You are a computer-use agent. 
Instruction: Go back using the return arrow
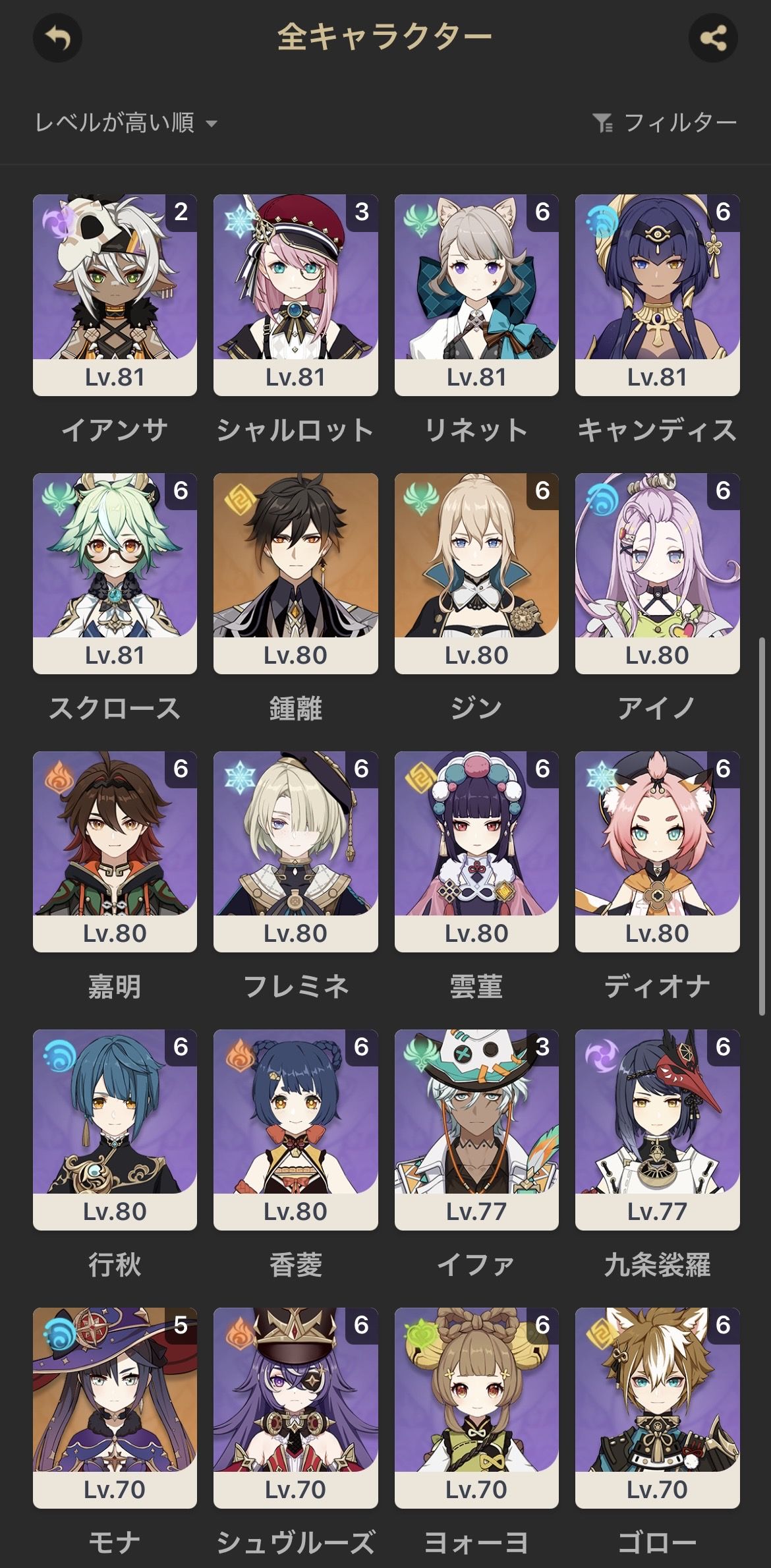click(x=57, y=38)
